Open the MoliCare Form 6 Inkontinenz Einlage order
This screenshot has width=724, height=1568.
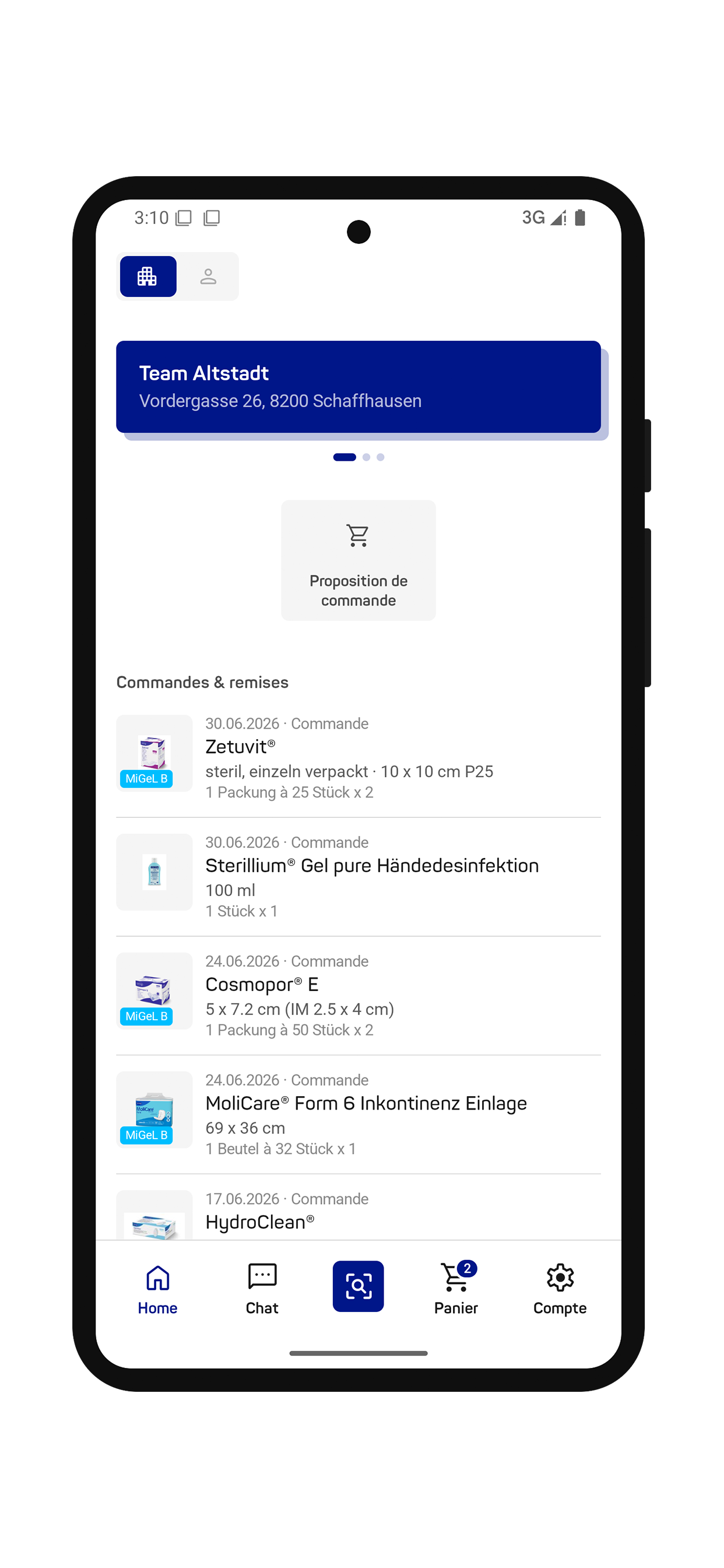click(359, 1114)
